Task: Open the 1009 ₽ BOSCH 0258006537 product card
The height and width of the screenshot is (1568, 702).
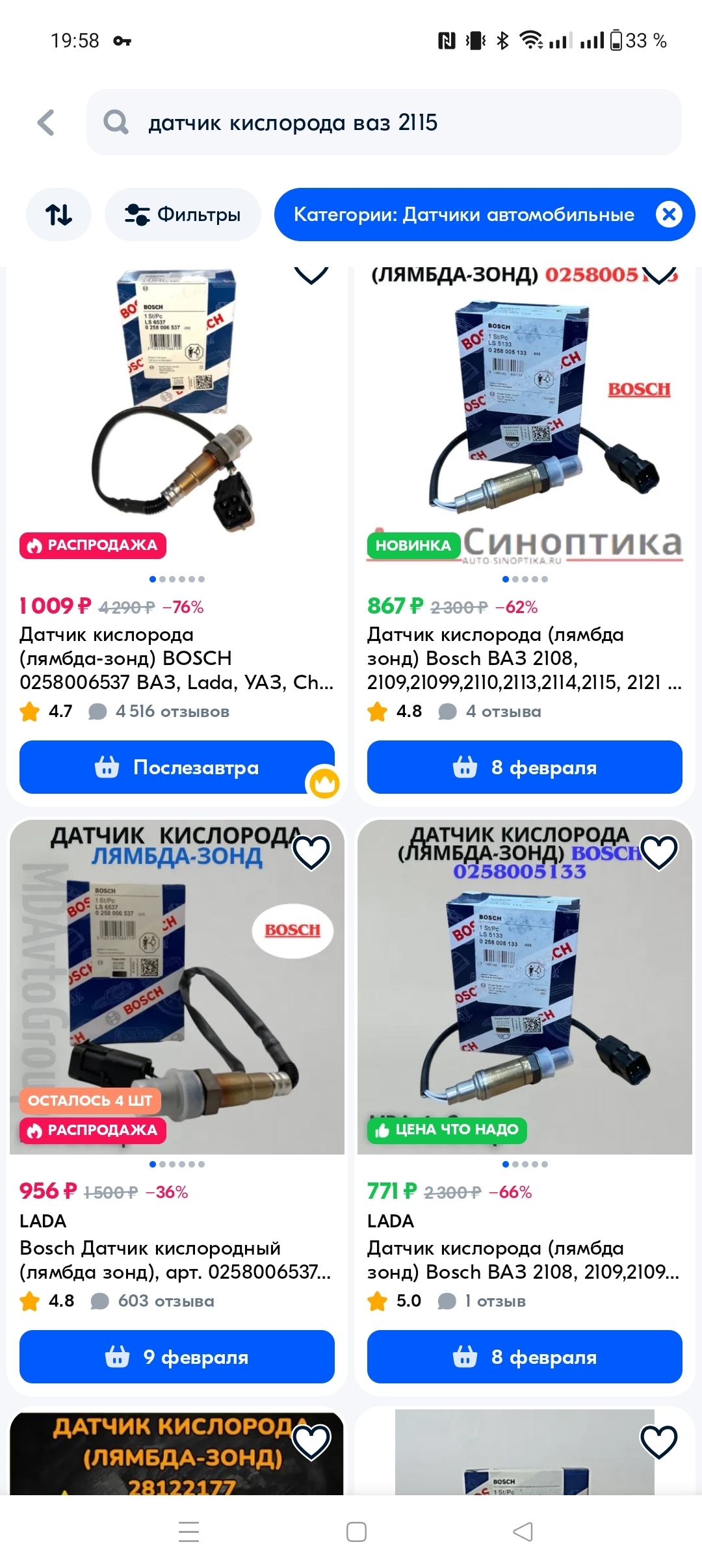Action: pos(177,658)
